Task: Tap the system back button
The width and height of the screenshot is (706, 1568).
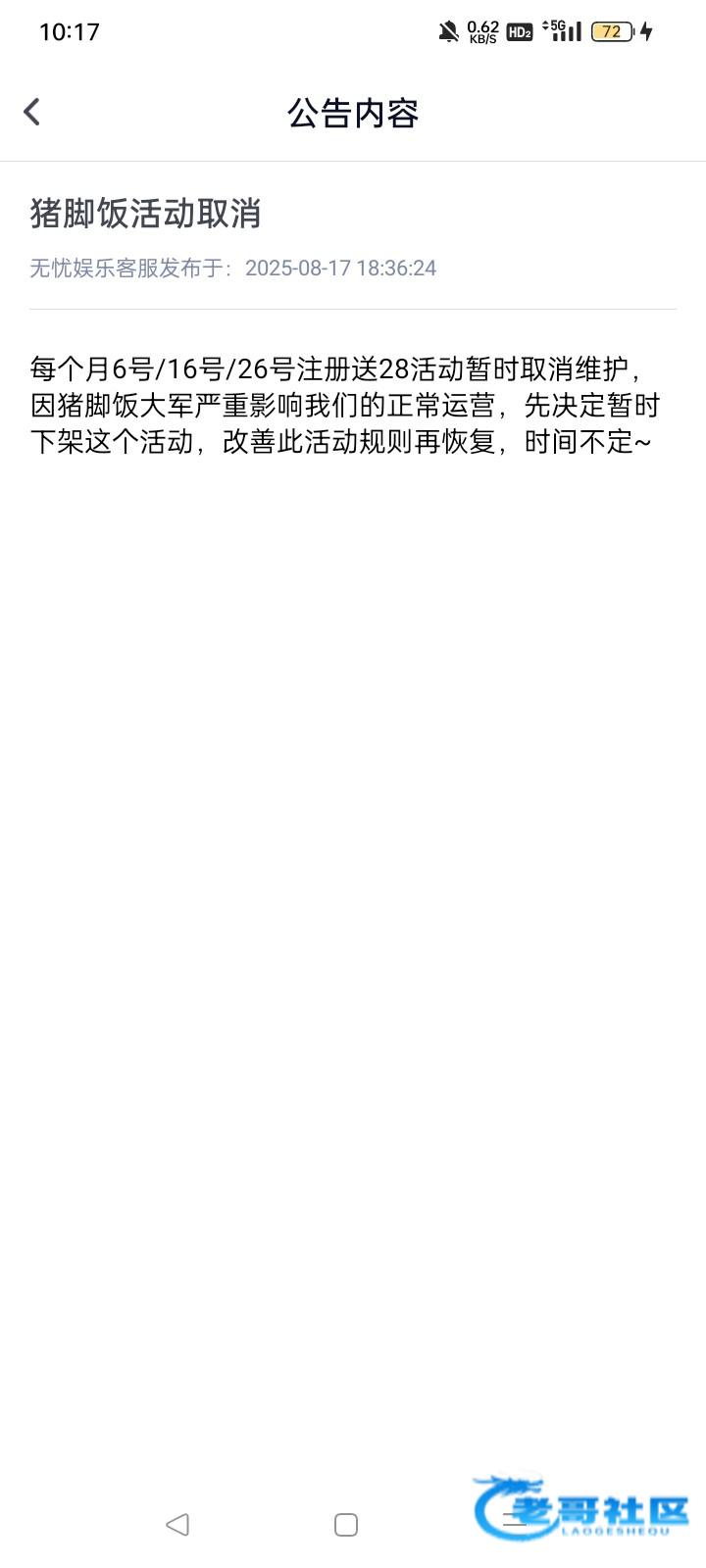Action: pos(177,1524)
